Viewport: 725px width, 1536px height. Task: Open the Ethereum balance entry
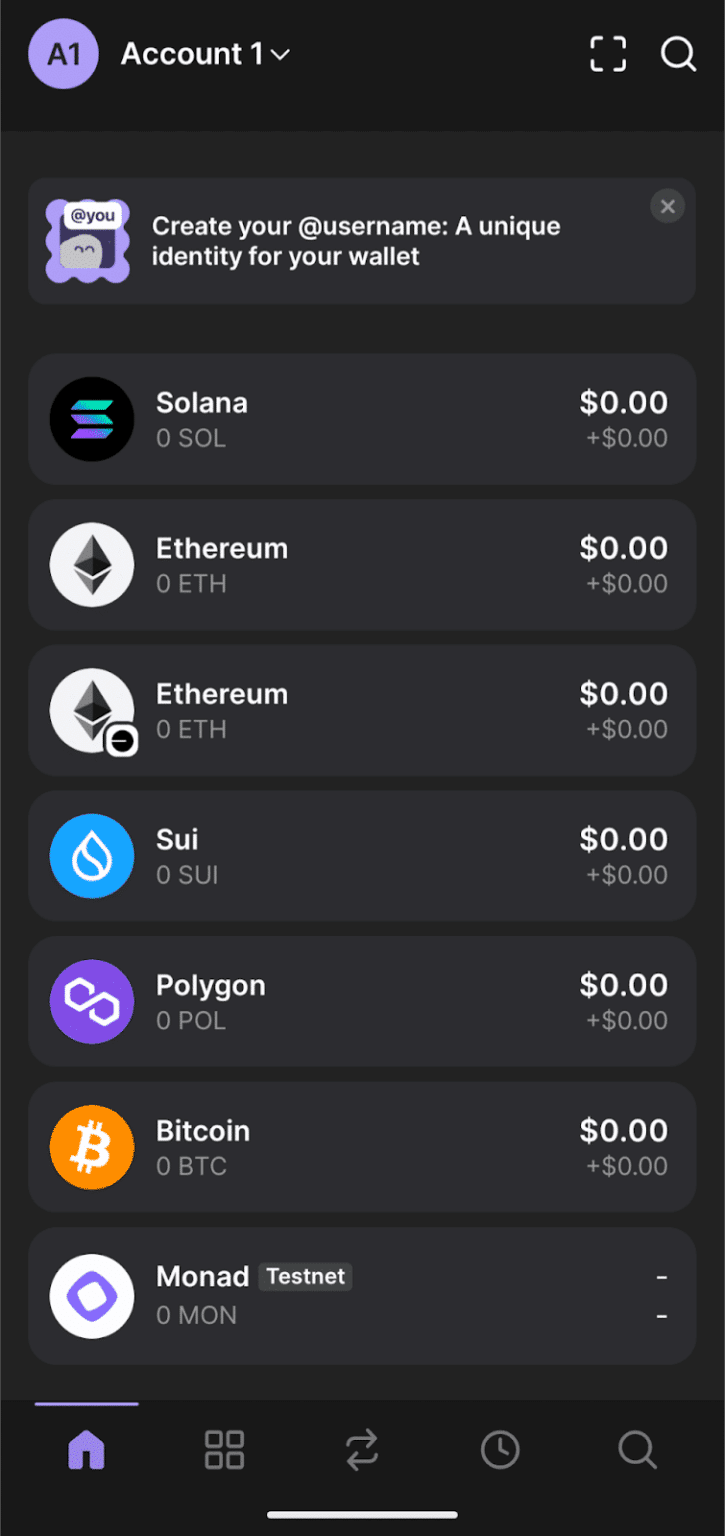pos(362,565)
